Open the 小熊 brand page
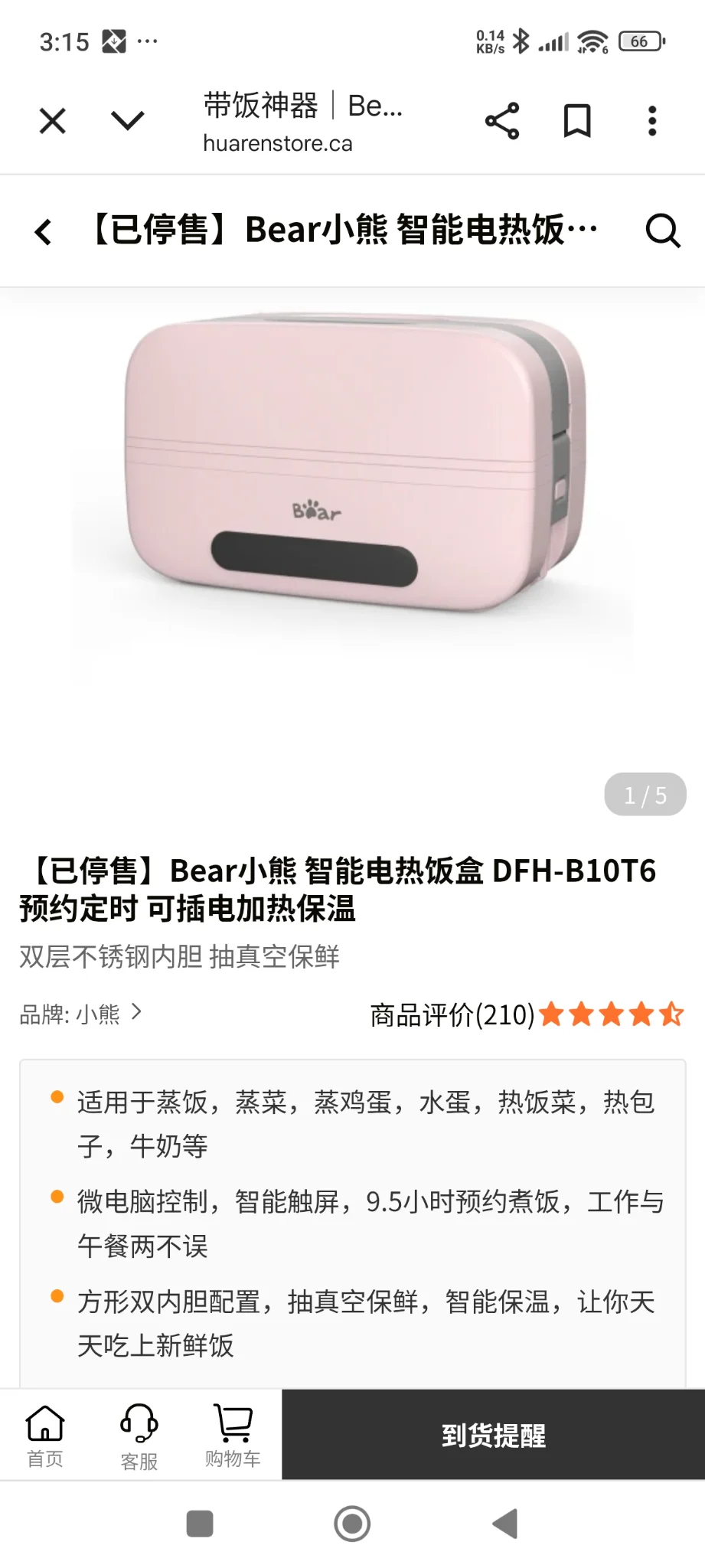This screenshot has height=1568, width=705. point(81,1014)
